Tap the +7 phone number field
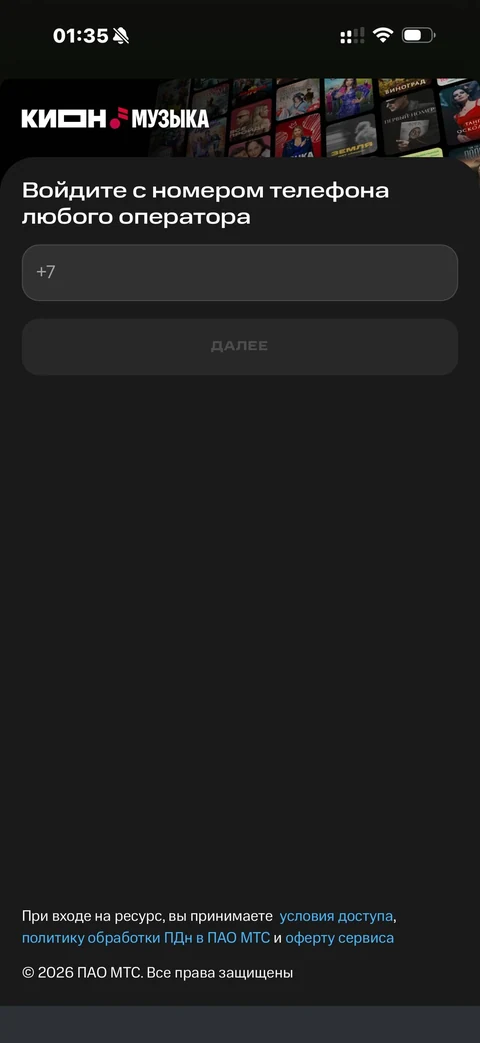480x1043 pixels. click(239, 273)
